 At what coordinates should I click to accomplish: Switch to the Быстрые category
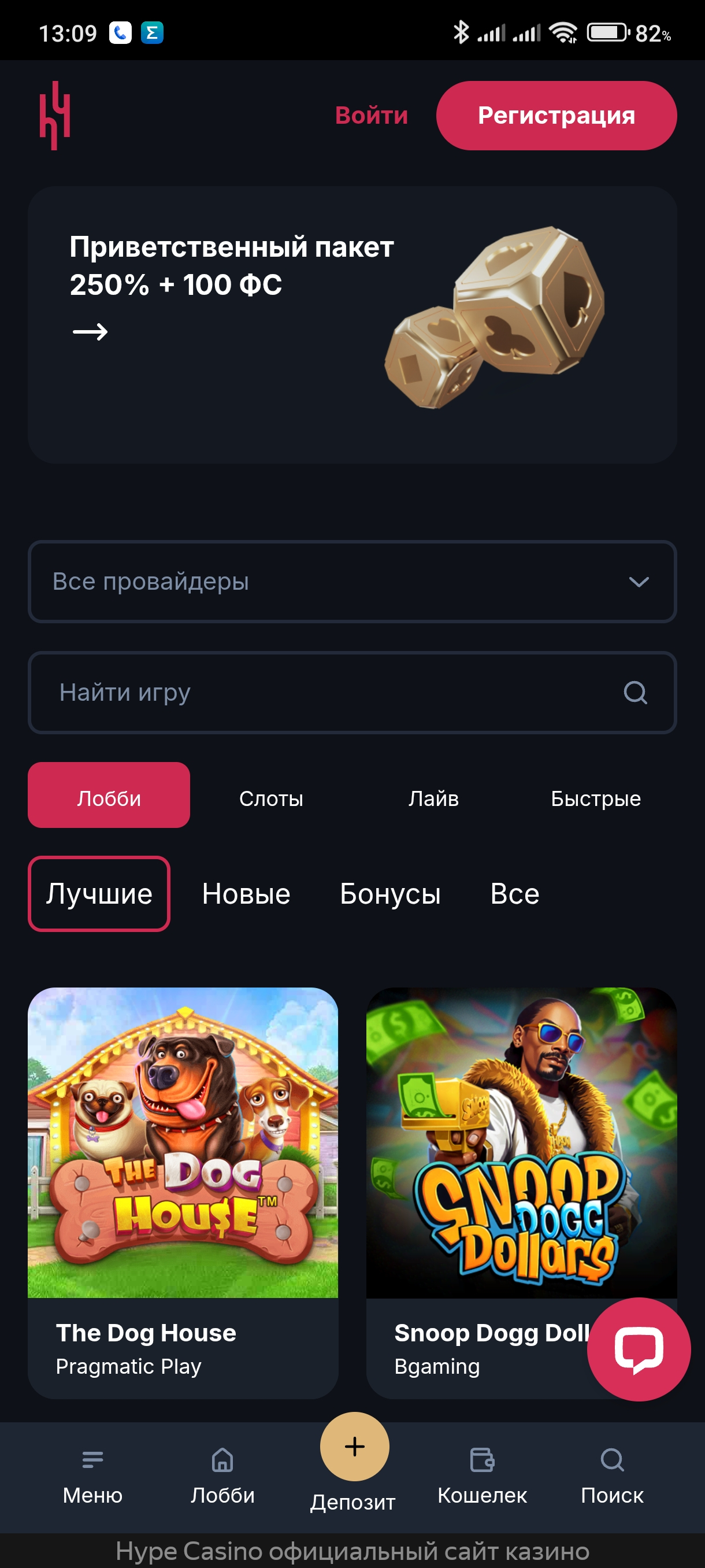pos(596,798)
